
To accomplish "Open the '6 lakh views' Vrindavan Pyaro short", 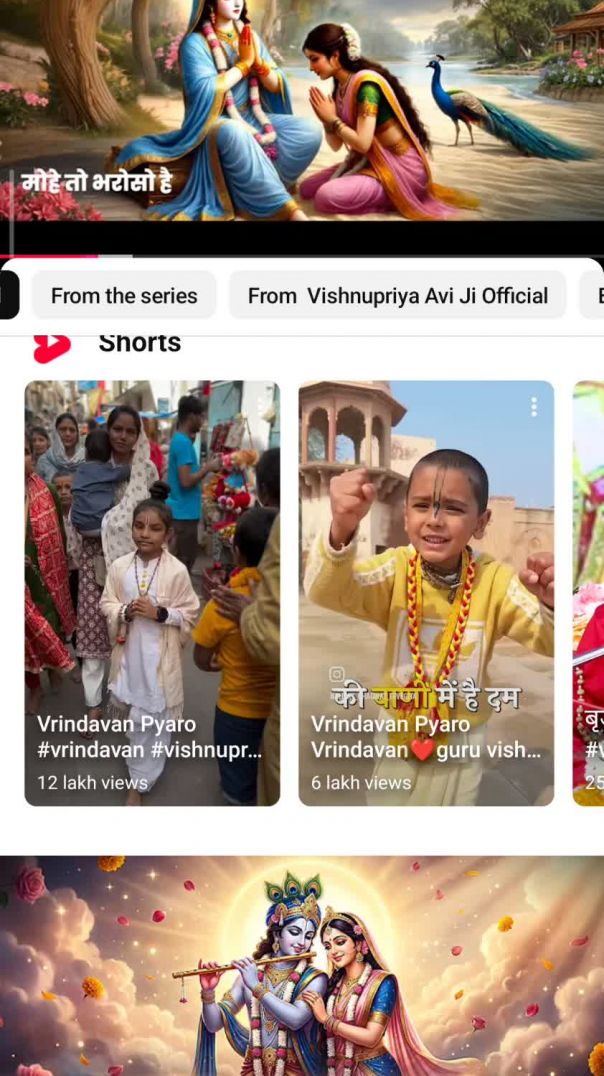I will (x=426, y=592).
